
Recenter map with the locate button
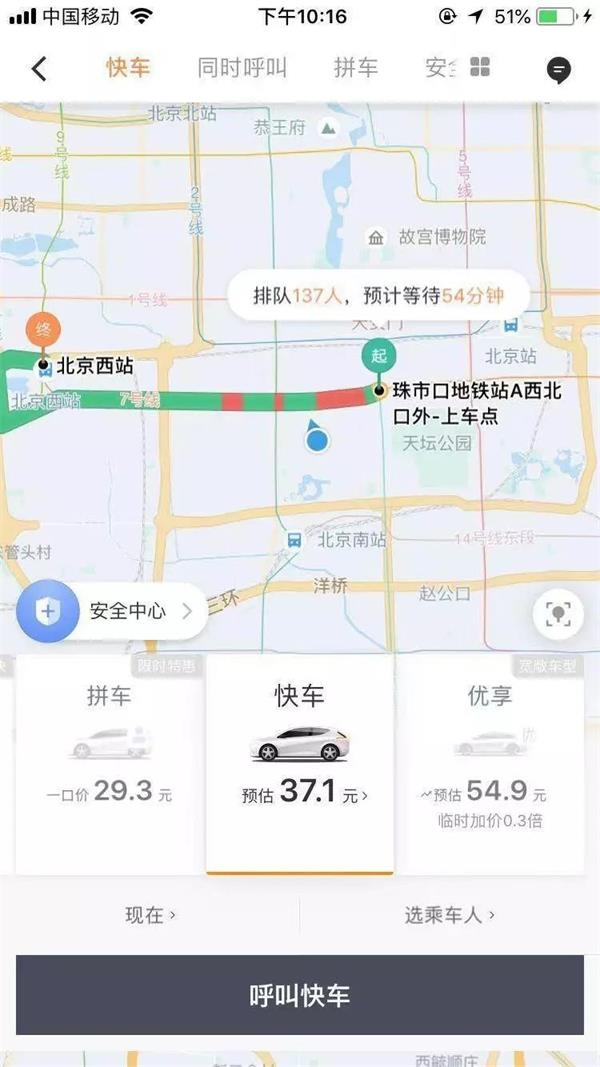click(558, 614)
